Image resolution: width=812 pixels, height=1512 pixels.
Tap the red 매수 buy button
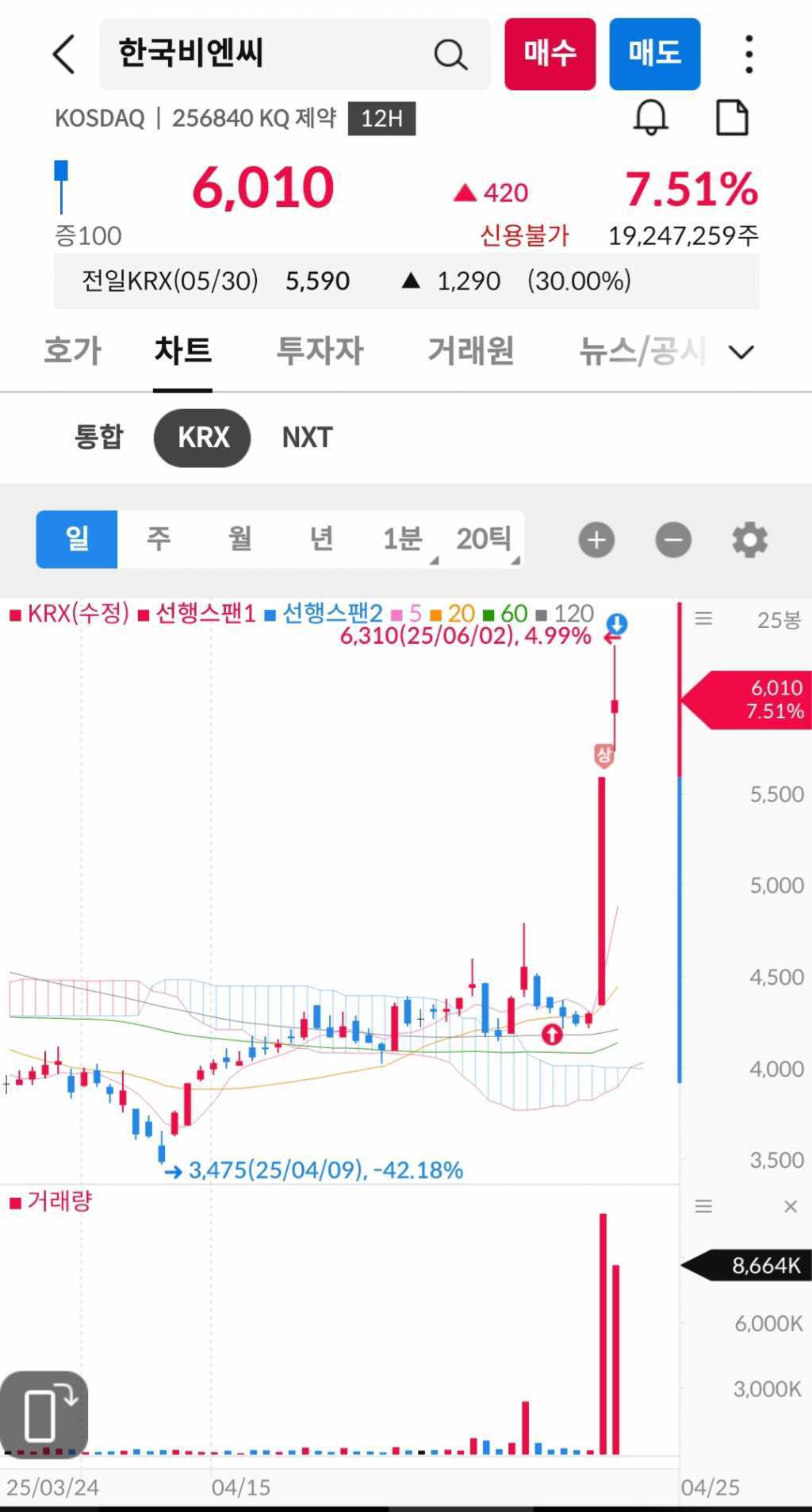click(x=550, y=54)
